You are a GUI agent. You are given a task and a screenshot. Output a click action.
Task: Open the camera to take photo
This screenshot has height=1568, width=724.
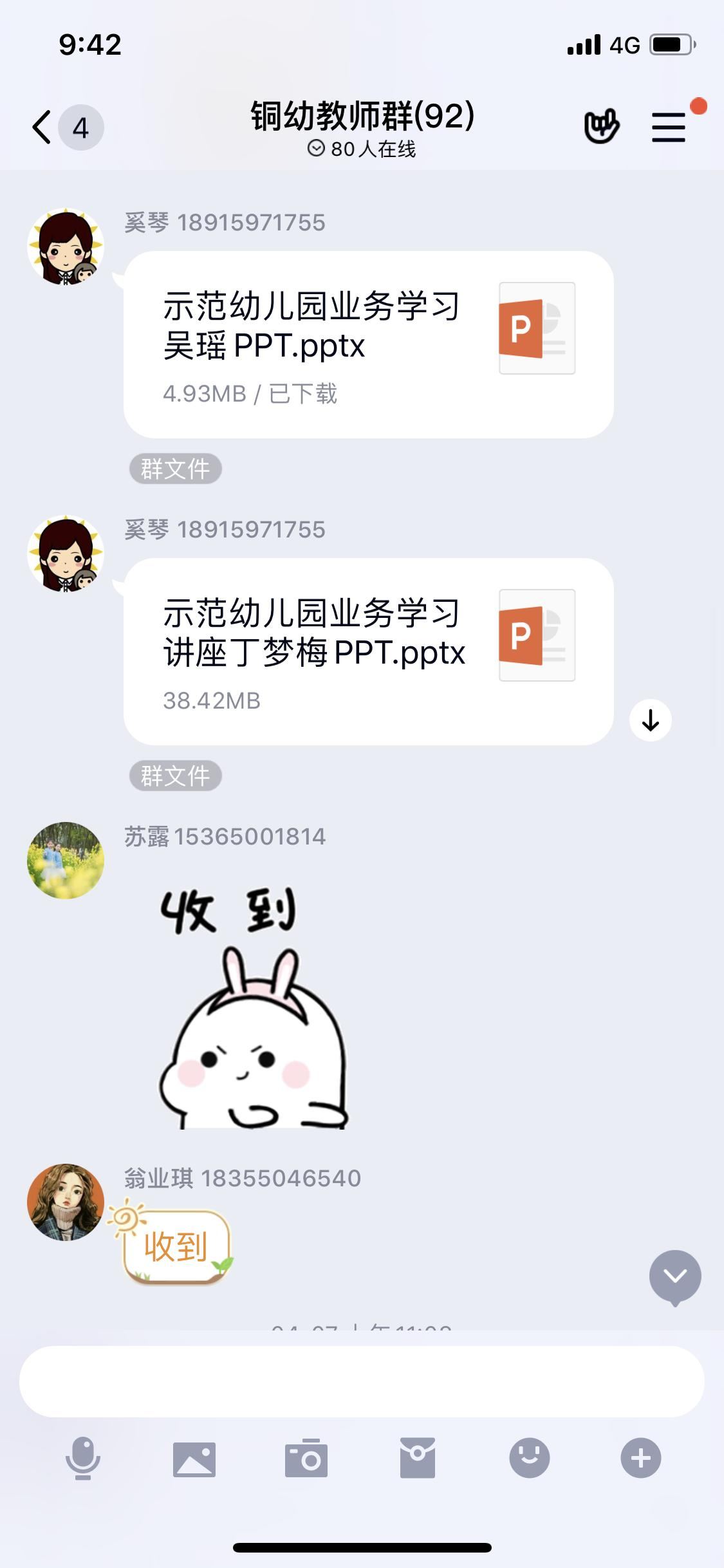click(x=306, y=1459)
